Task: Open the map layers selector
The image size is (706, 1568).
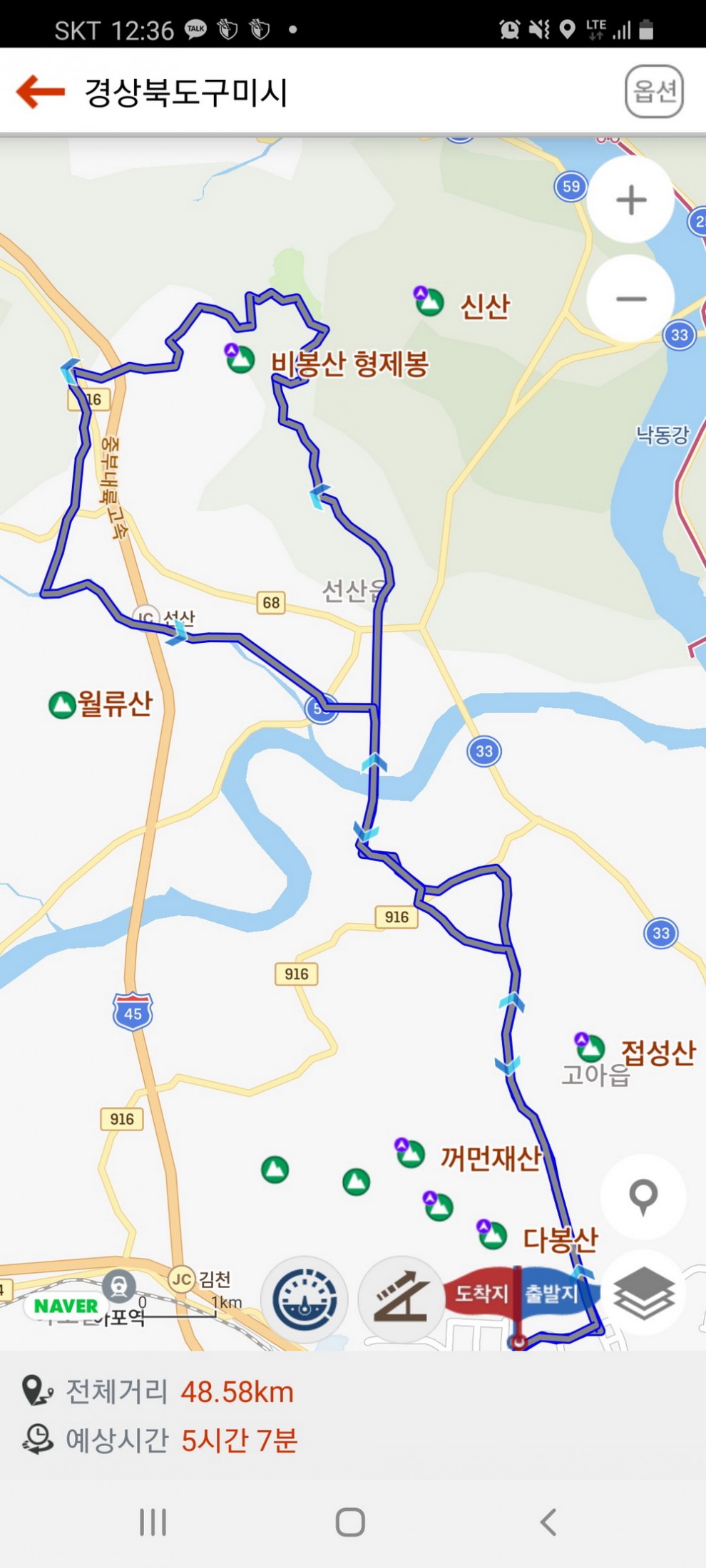Action: 643,1294
